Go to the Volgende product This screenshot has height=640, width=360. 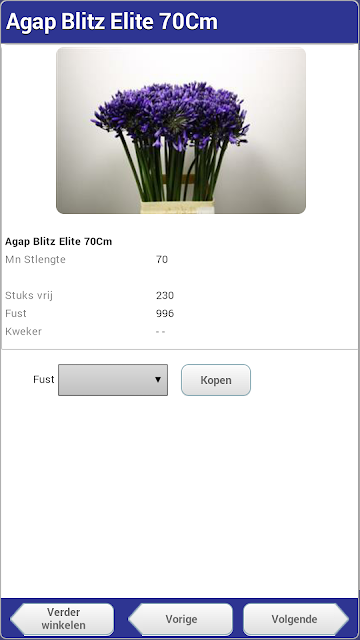click(296, 619)
